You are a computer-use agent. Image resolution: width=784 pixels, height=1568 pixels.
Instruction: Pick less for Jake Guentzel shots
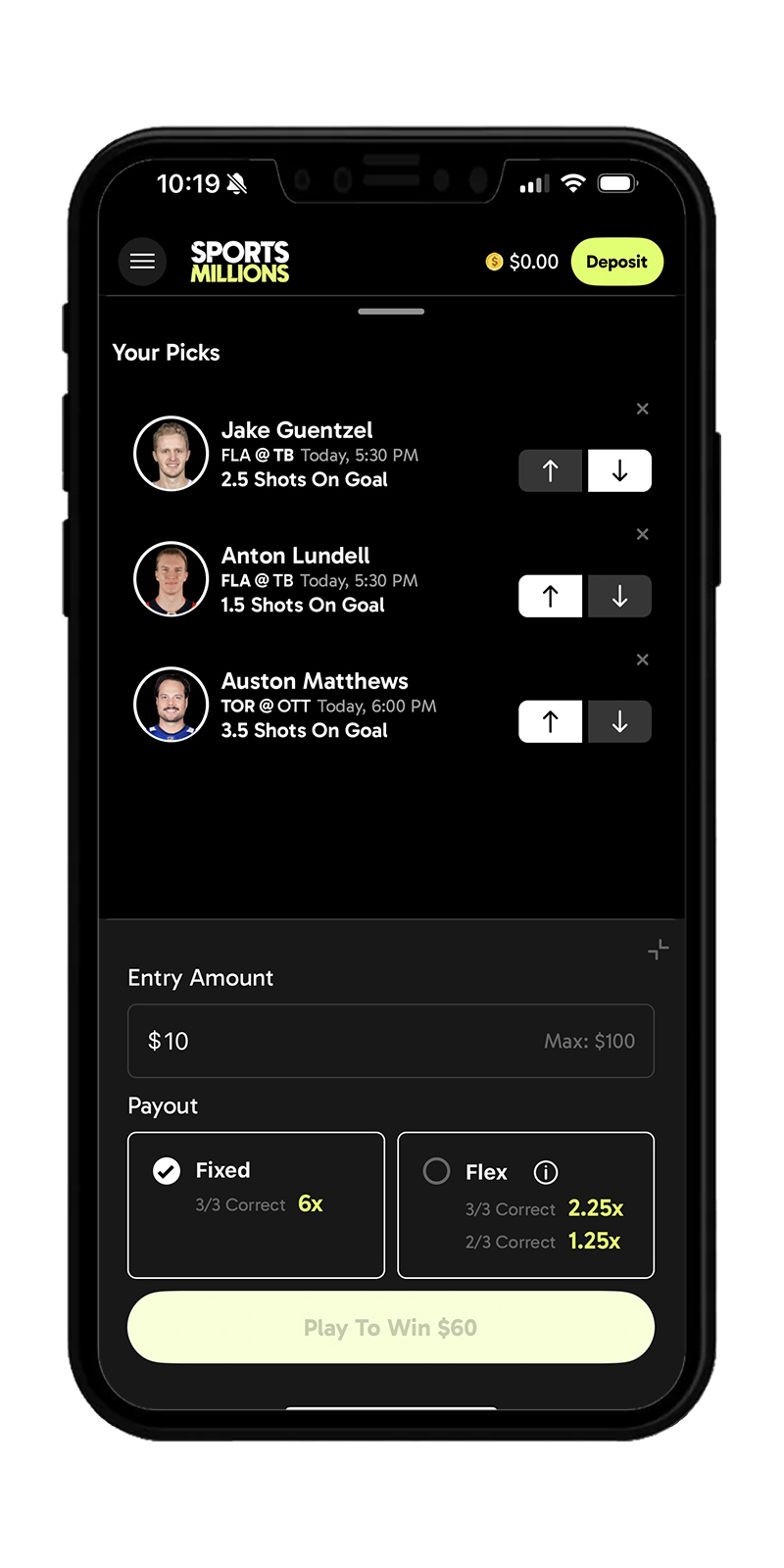click(619, 471)
